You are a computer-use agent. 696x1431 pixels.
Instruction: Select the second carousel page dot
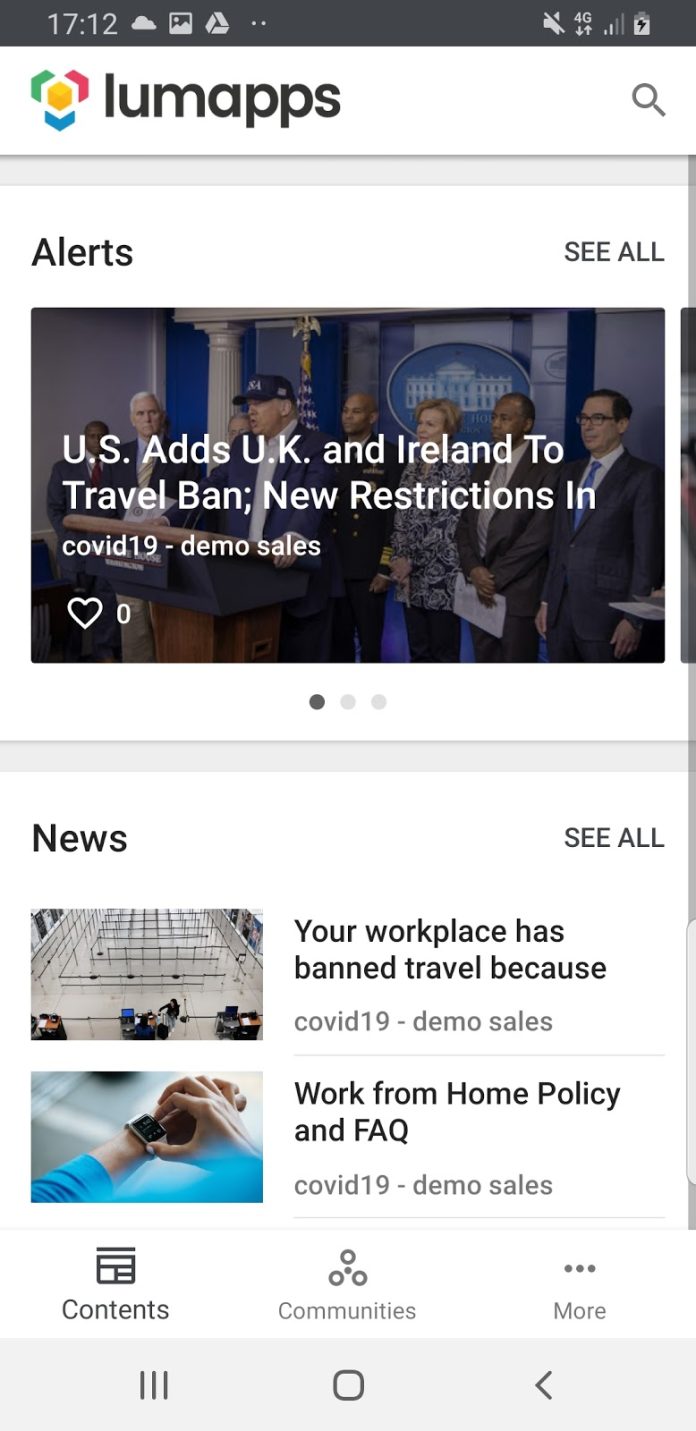(x=348, y=702)
